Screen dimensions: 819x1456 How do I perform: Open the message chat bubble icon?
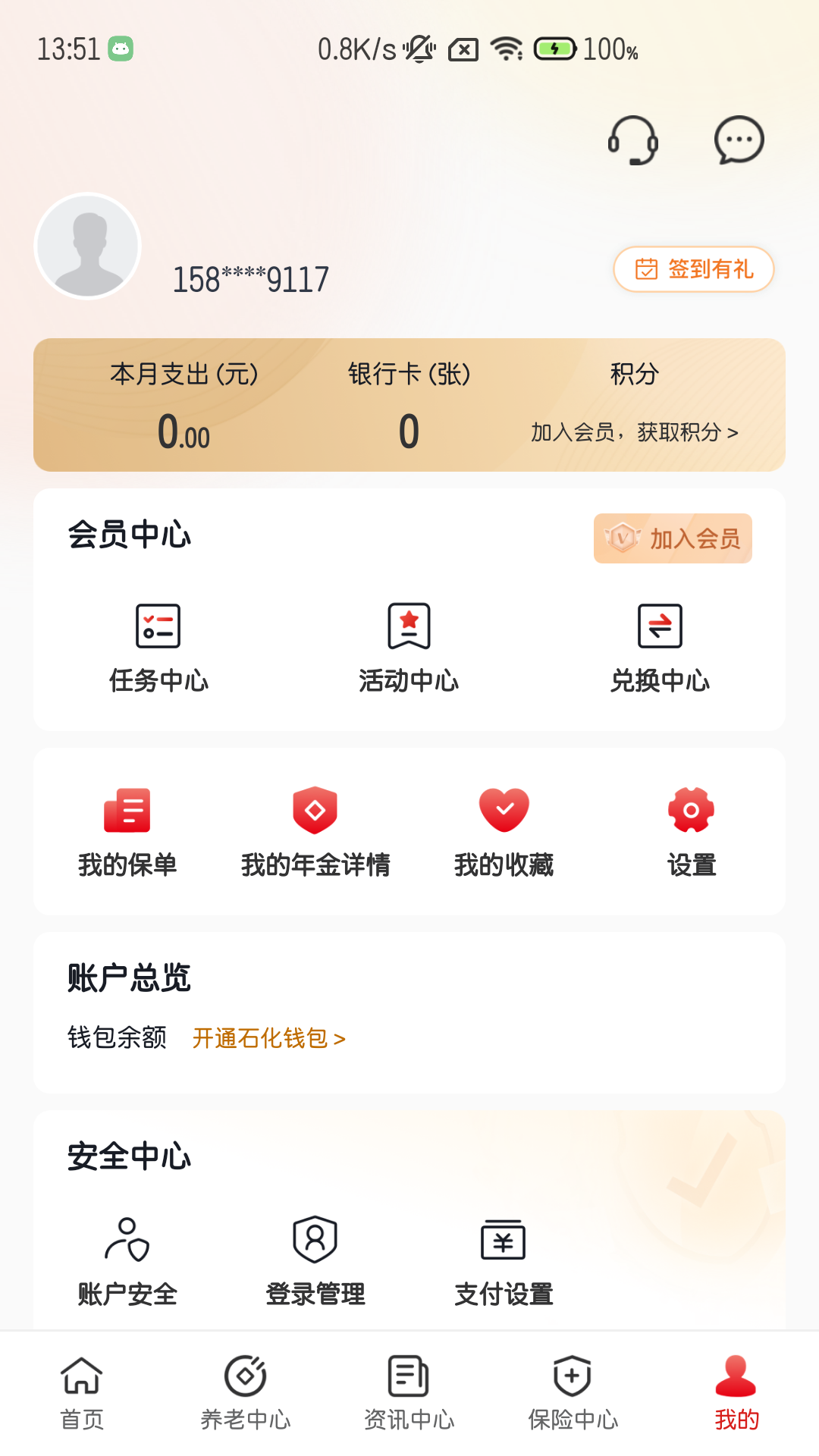[737, 140]
